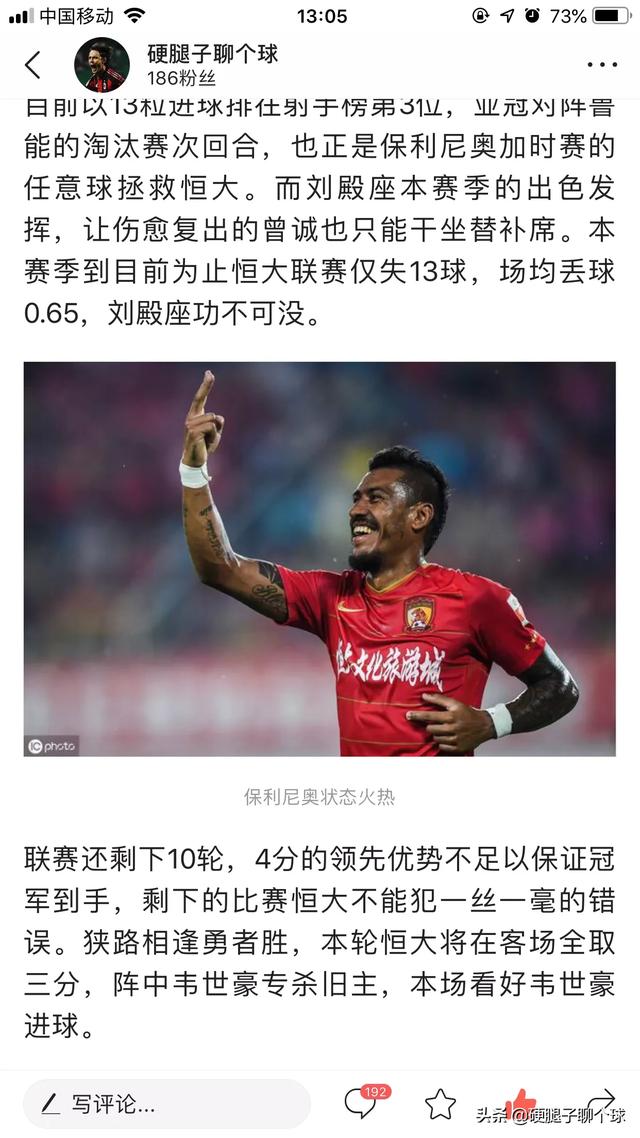Image resolution: width=640 pixels, height=1138 pixels.
Task: View the 192 comments
Action: coord(362,1103)
